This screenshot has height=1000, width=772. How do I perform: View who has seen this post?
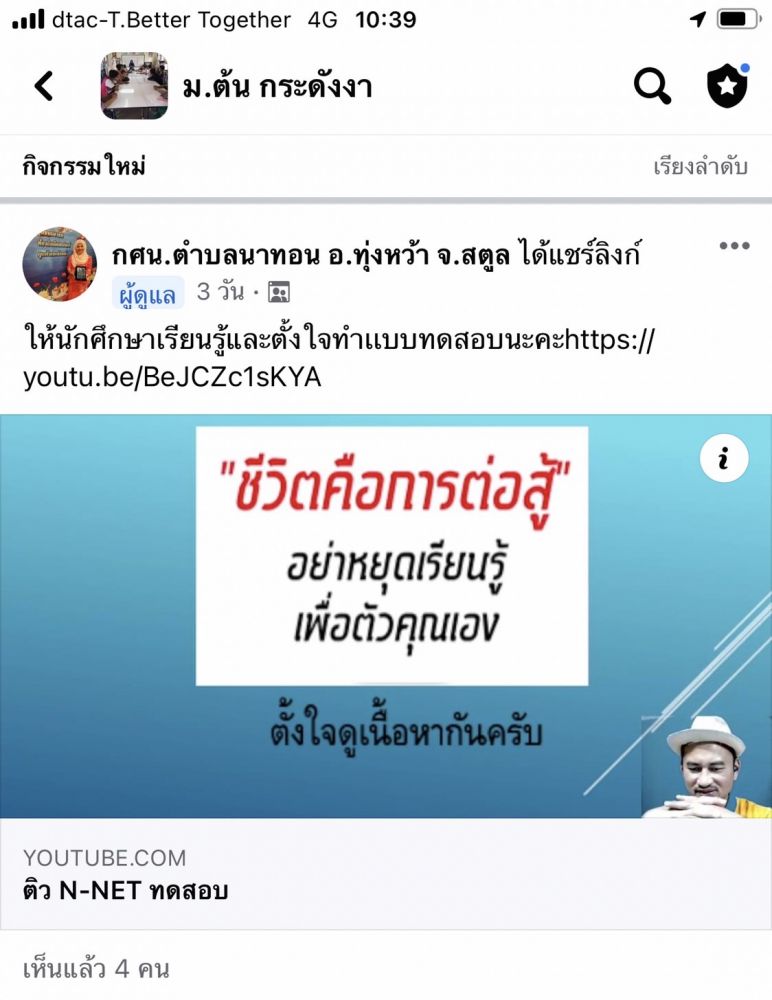pos(96,968)
